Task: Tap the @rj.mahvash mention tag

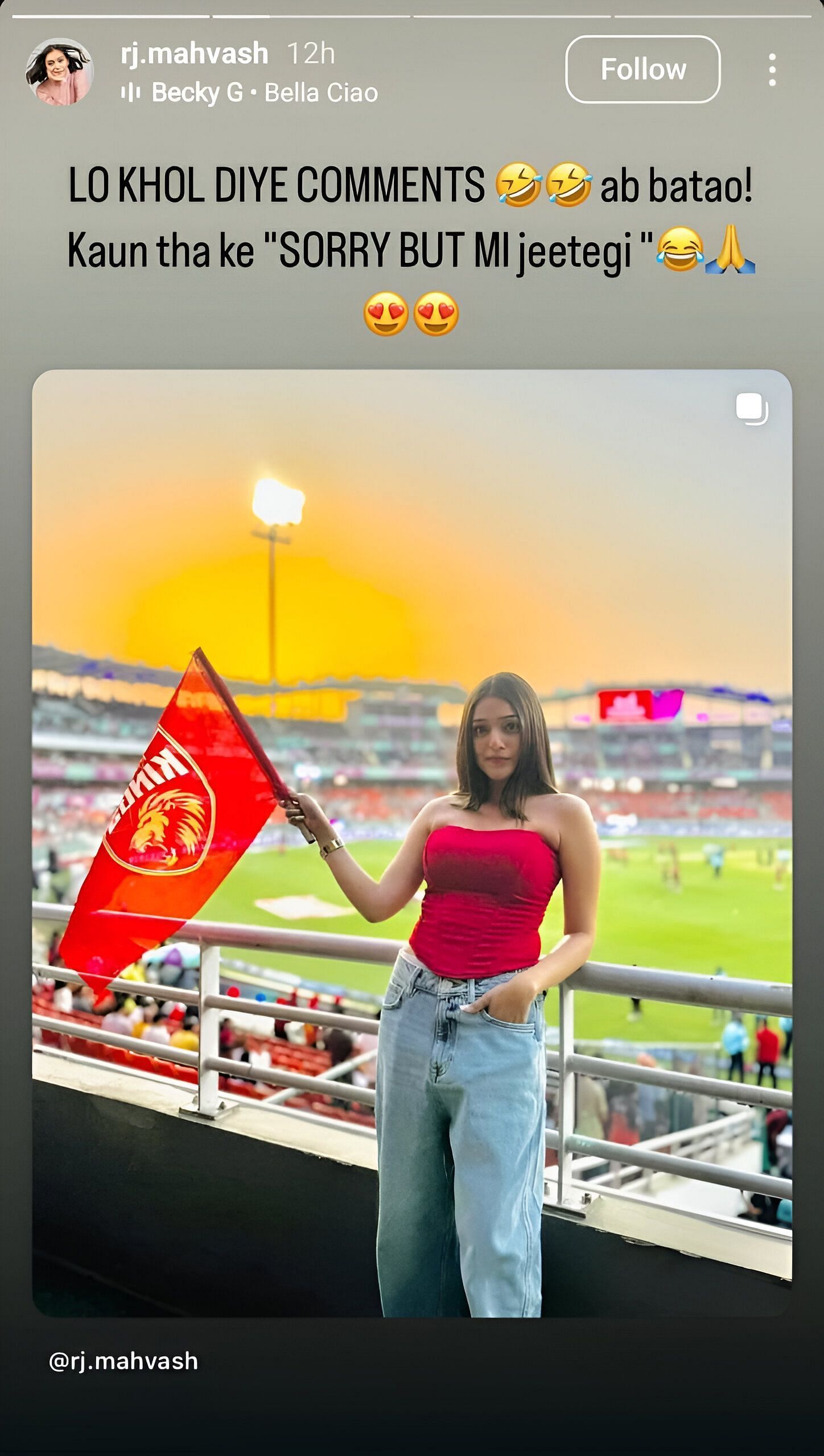Action: pyautogui.click(x=123, y=1361)
